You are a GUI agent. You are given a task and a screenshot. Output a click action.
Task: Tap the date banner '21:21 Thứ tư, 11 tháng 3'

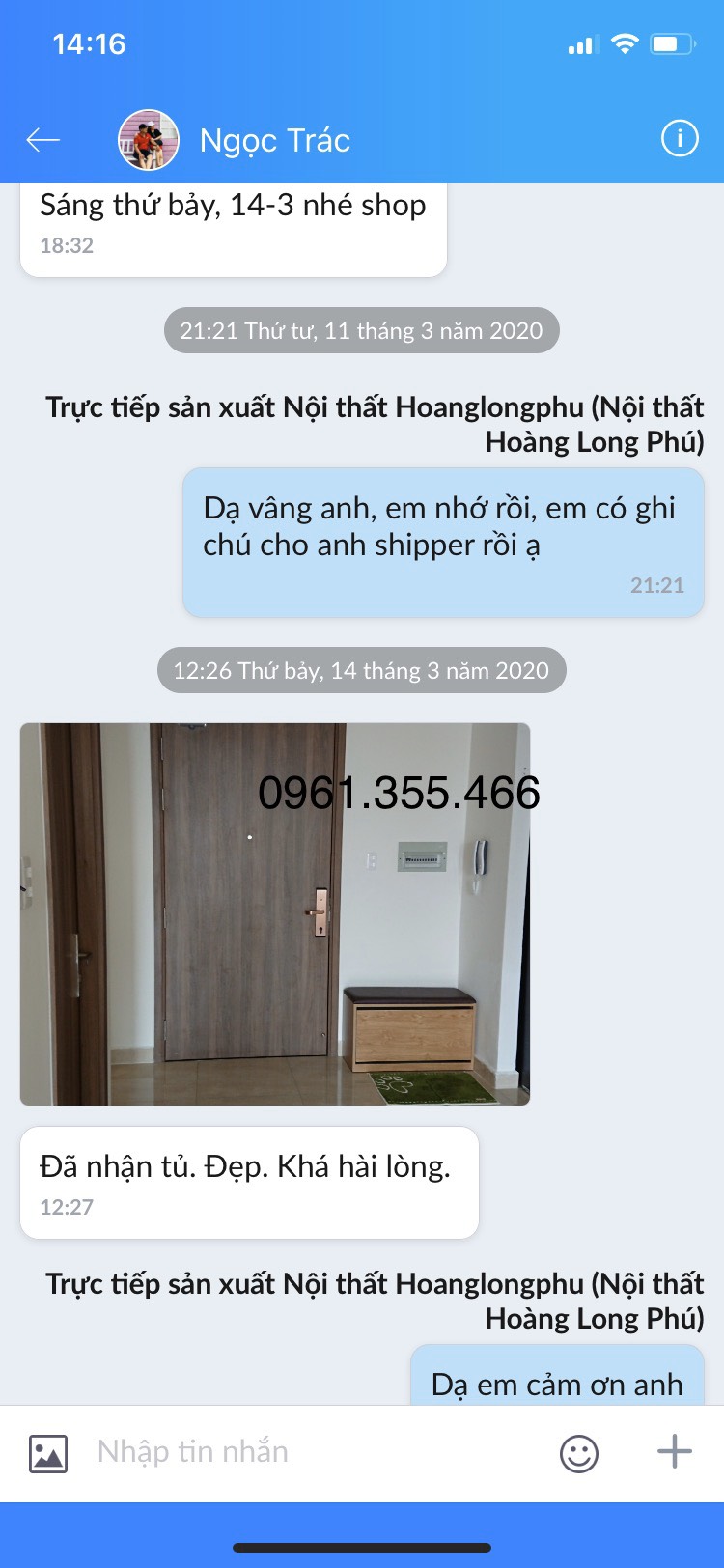361,330
